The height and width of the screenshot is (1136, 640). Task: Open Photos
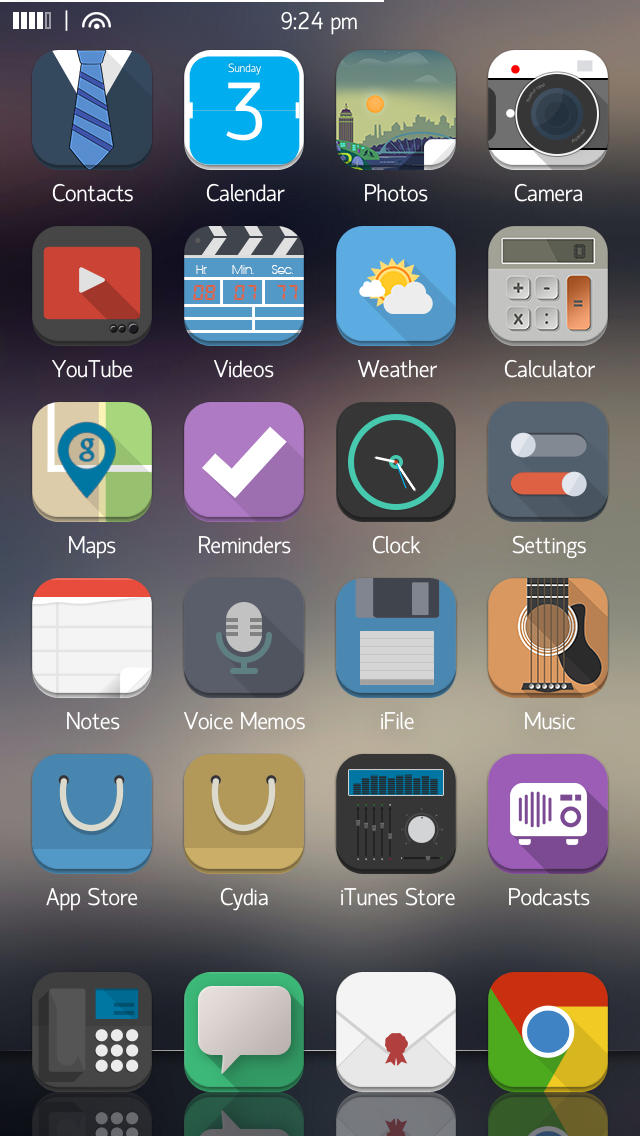pyautogui.click(x=396, y=110)
